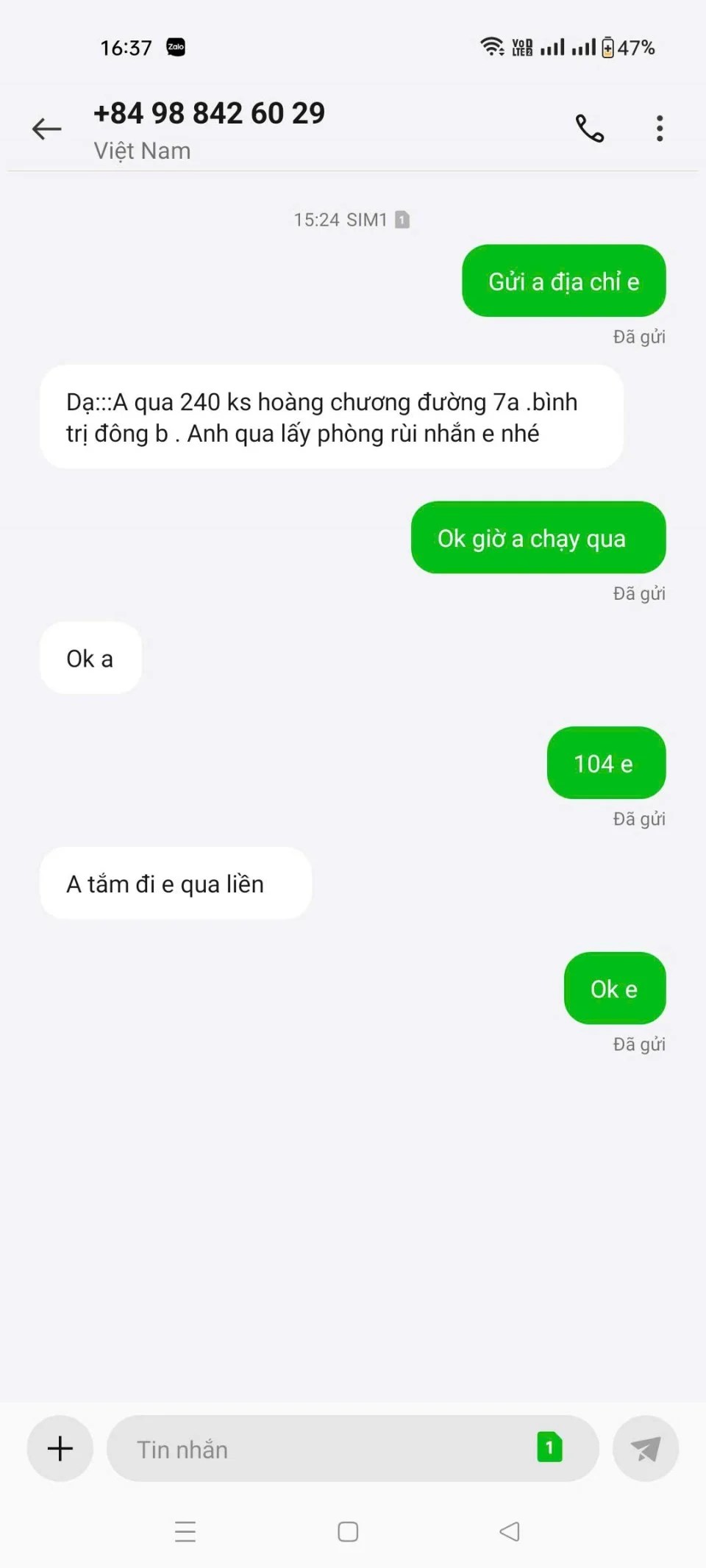Go back to the message list
This screenshot has width=706, height=1568.
click(46, 129)
